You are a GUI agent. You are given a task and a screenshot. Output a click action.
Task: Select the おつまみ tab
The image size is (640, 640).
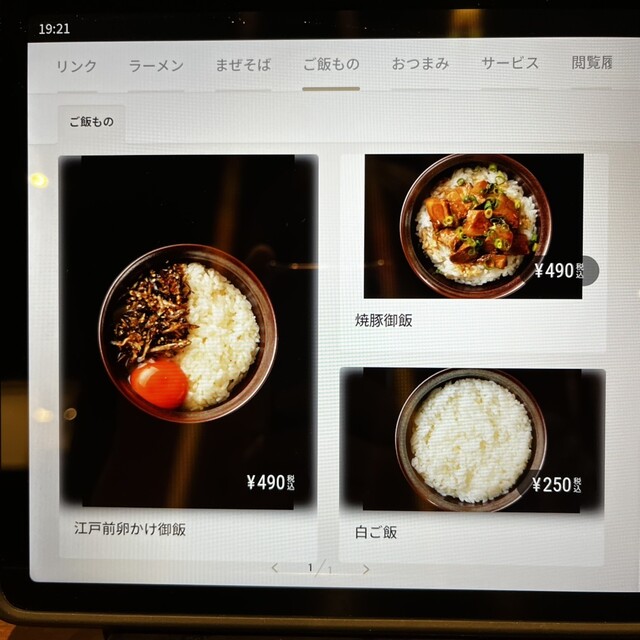[420, 64]
